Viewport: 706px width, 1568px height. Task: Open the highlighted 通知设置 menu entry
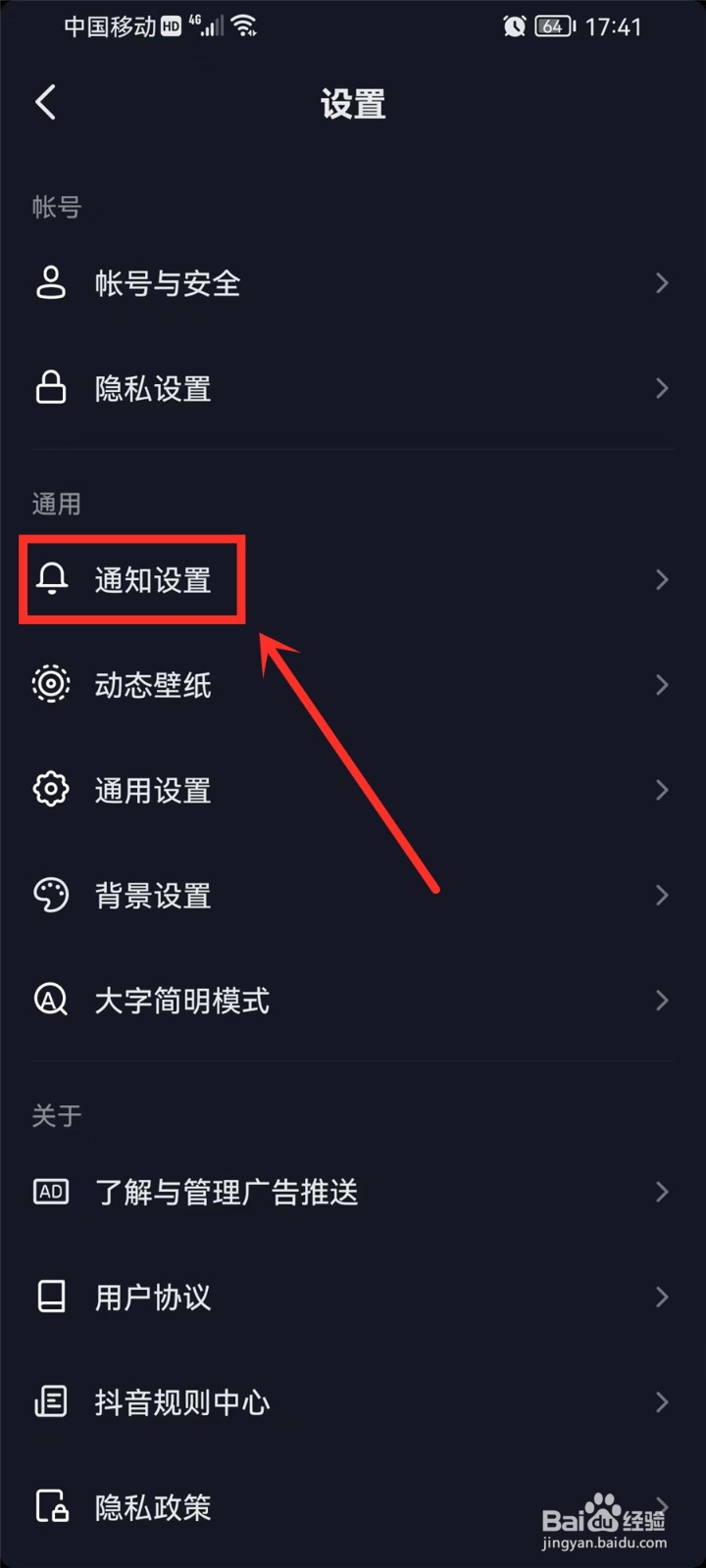tap(153, 580)
